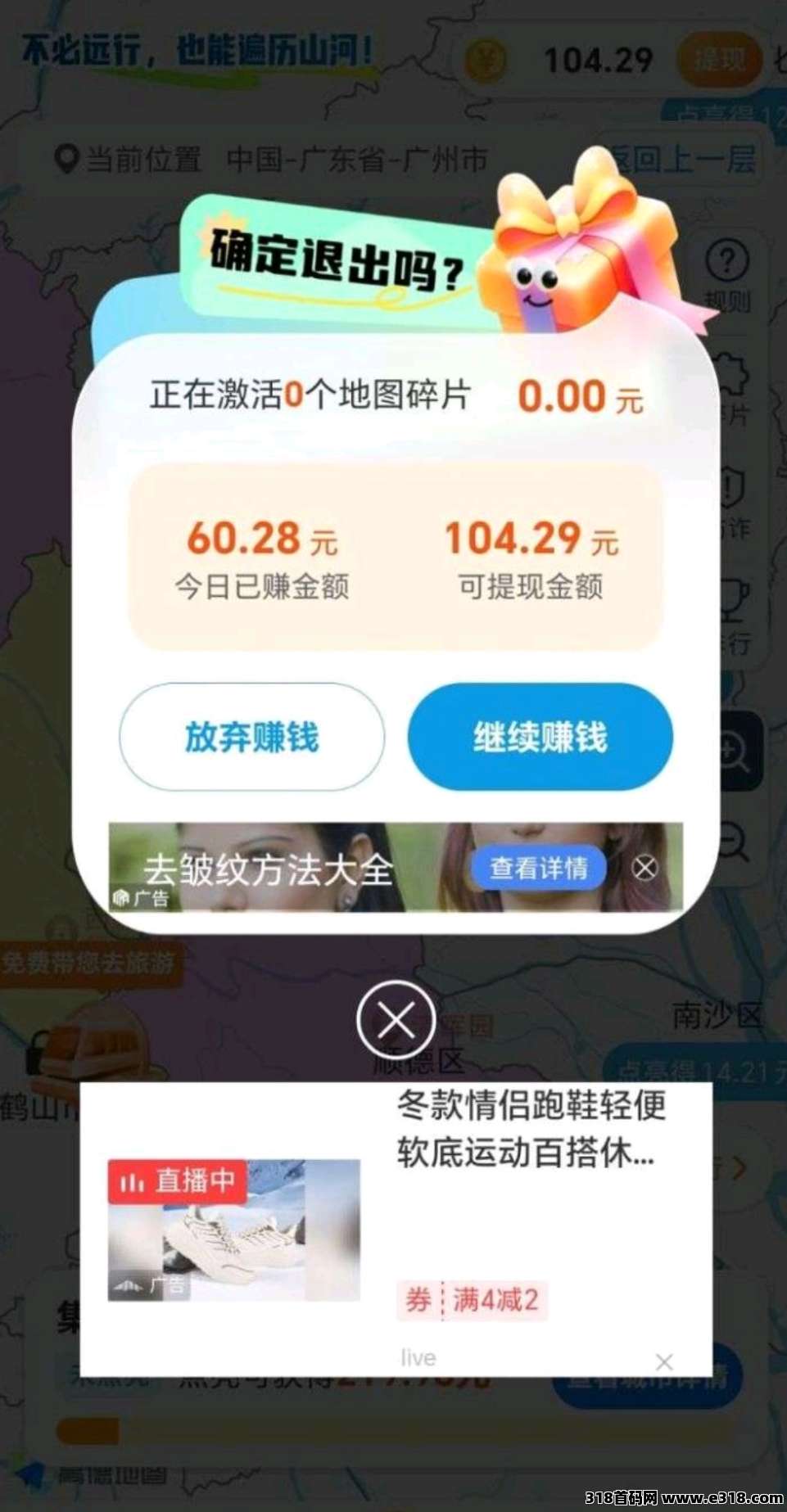Close the exit confirmation dialog
787x1512 pixels.
(396, 1019)
